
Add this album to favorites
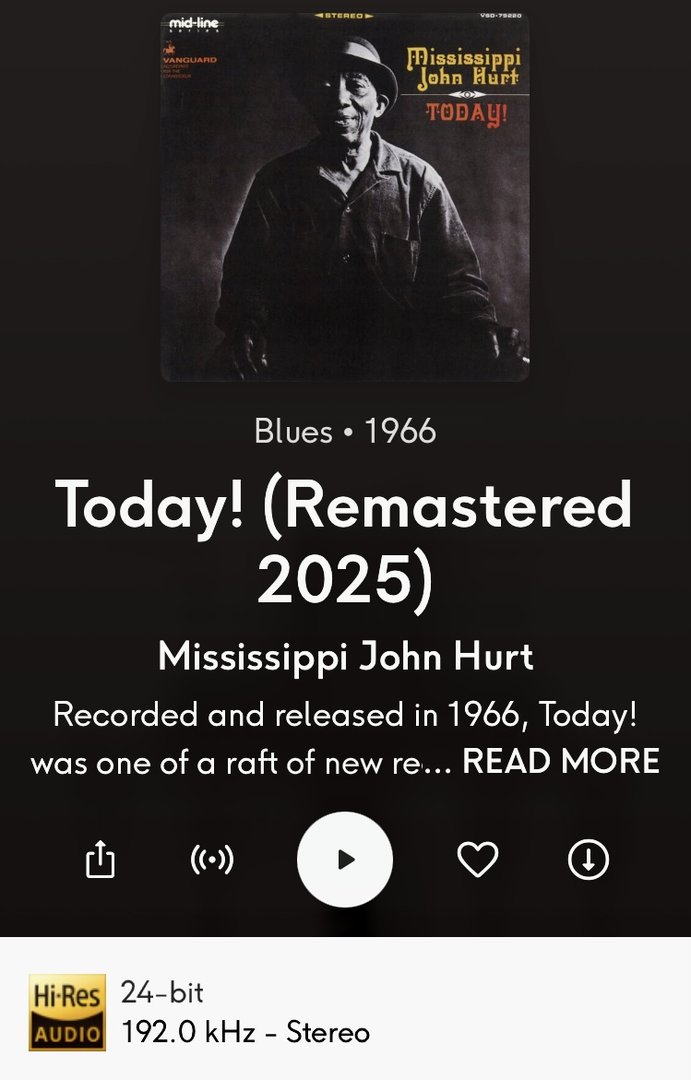click(477, 859)
